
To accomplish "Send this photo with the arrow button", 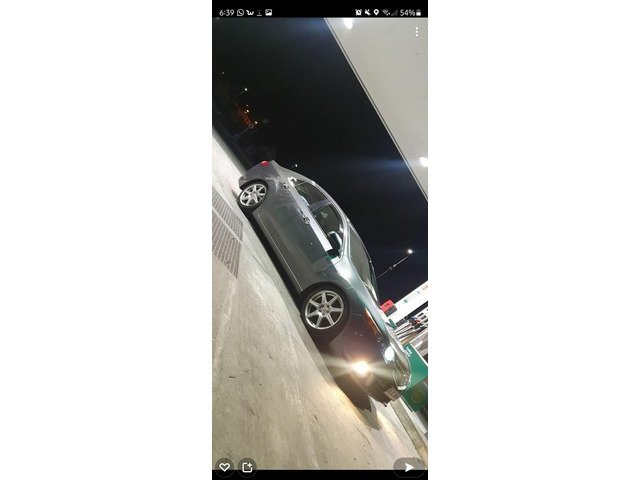I will point(409,466).
